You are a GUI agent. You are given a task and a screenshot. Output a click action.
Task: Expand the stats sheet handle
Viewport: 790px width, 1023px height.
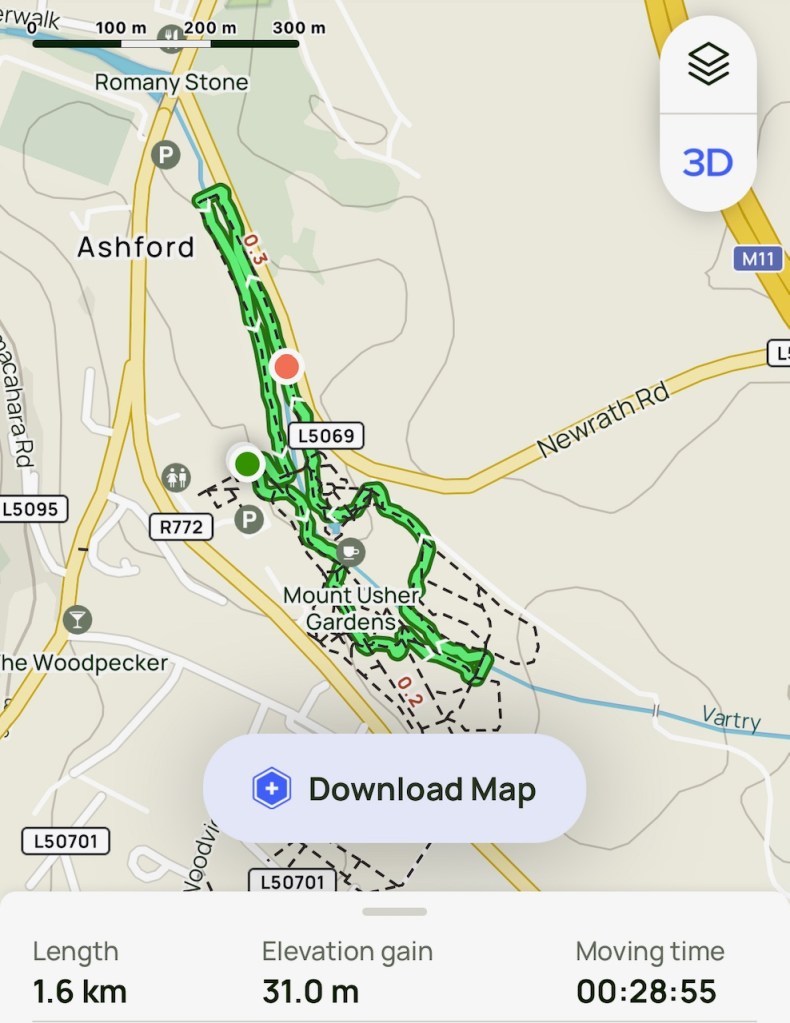pyautogui.click(x=394, y=911)
